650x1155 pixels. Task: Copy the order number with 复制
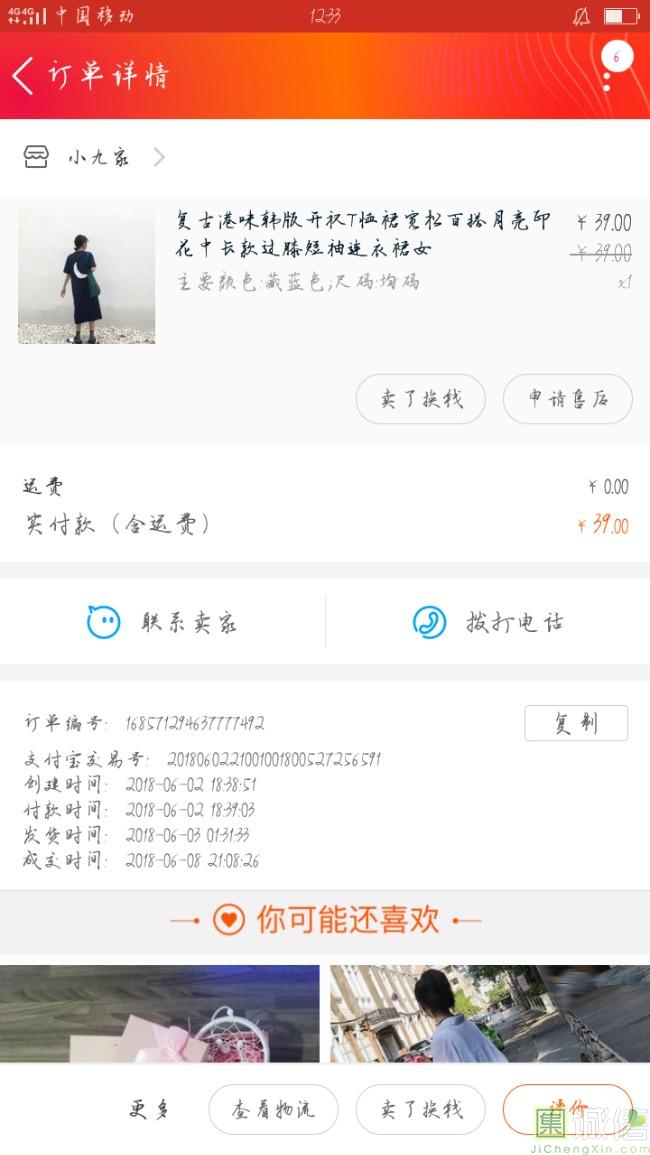pyautogui.click(x=575, y=723)
